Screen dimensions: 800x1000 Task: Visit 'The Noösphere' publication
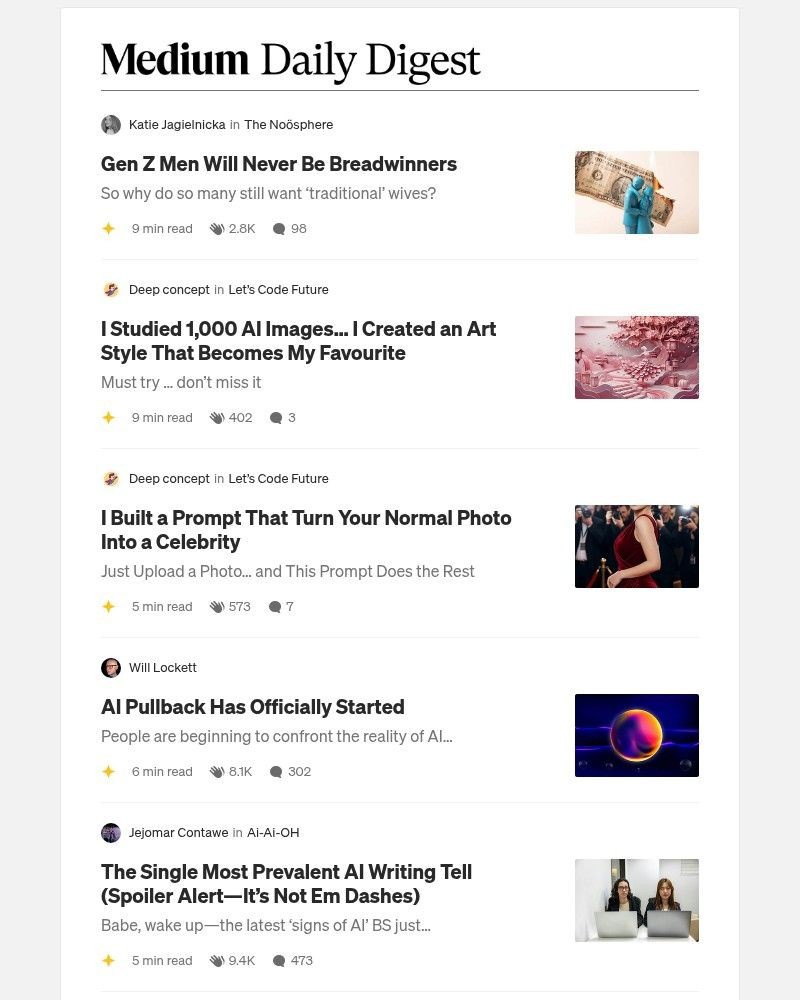click(x=288, y=124)
